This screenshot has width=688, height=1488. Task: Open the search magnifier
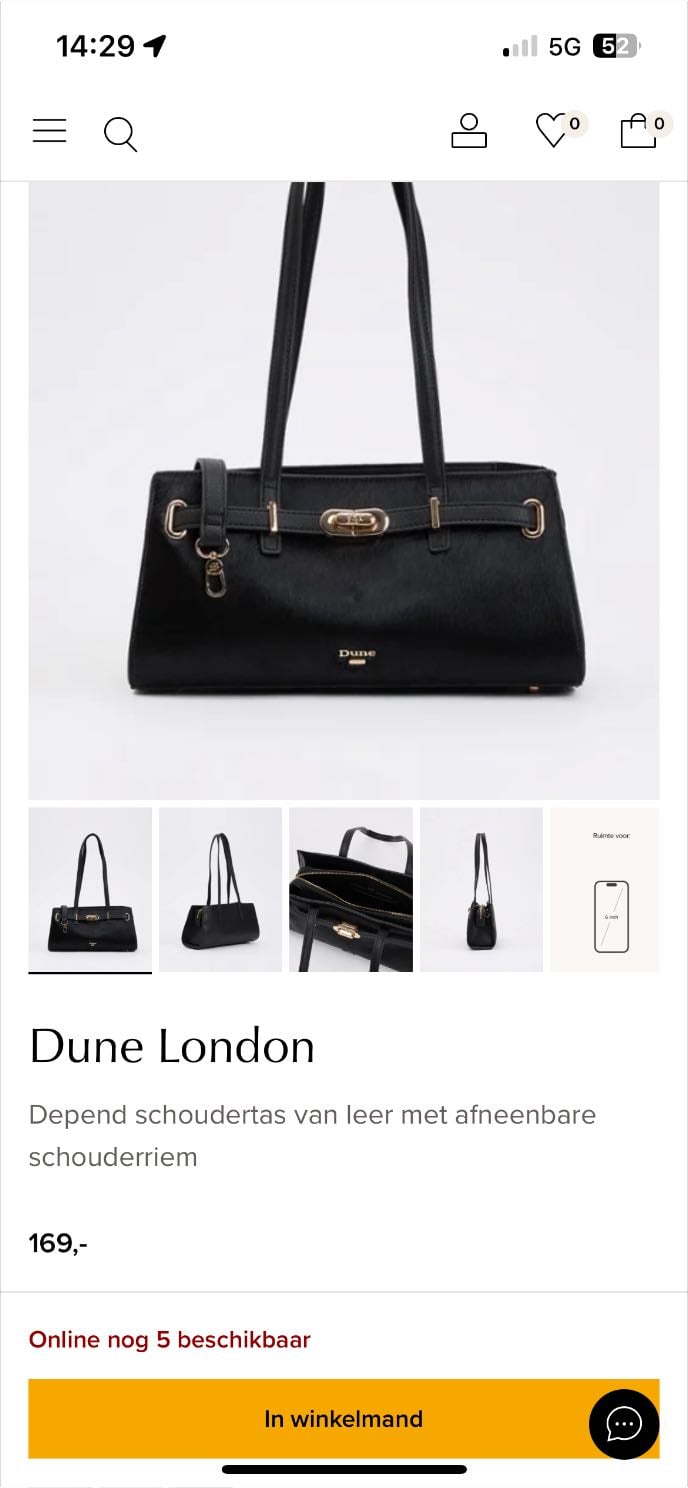[x=120, y=133]
